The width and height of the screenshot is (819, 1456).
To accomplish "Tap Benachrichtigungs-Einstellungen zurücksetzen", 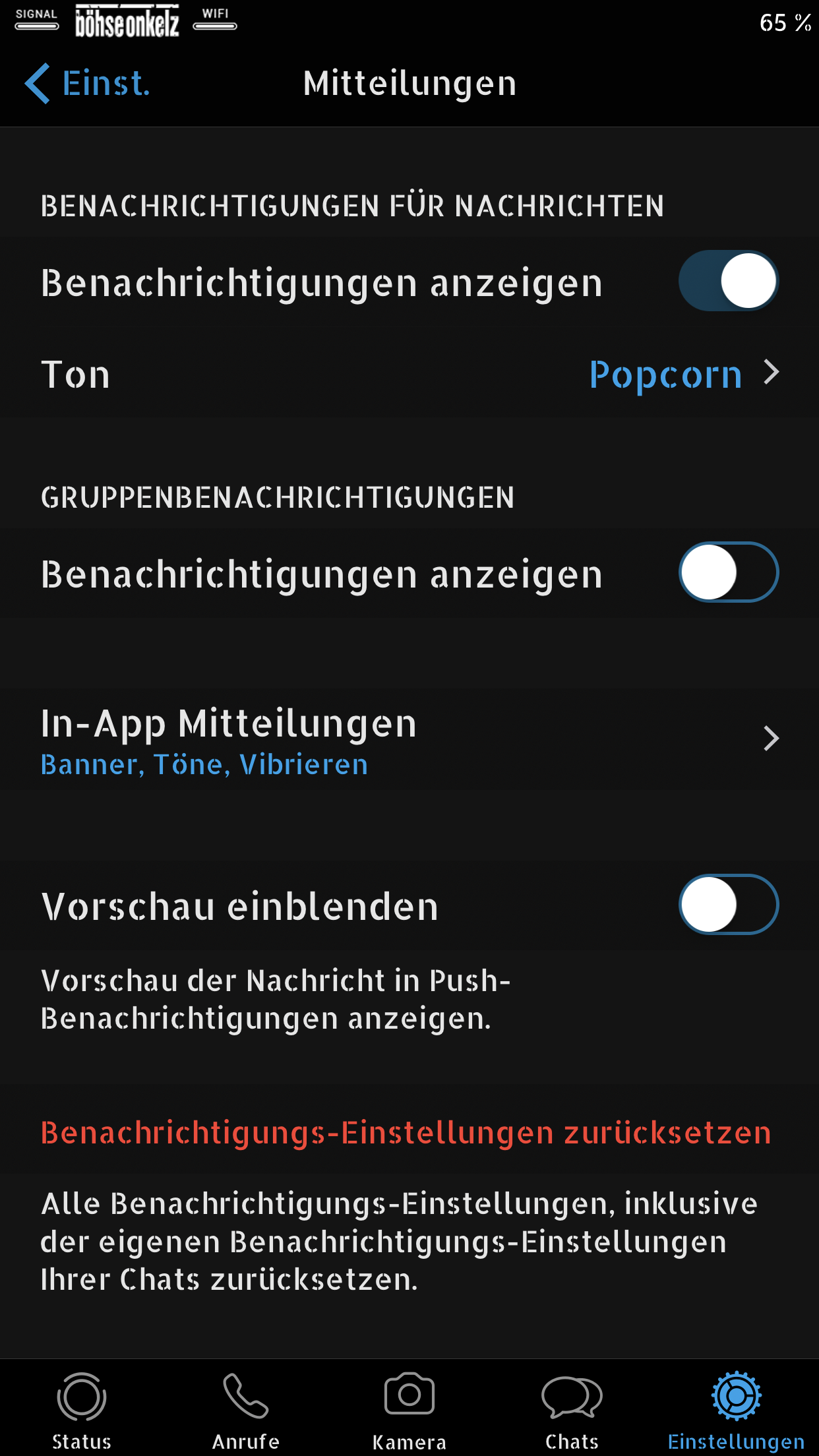I will coord(406,1133).
